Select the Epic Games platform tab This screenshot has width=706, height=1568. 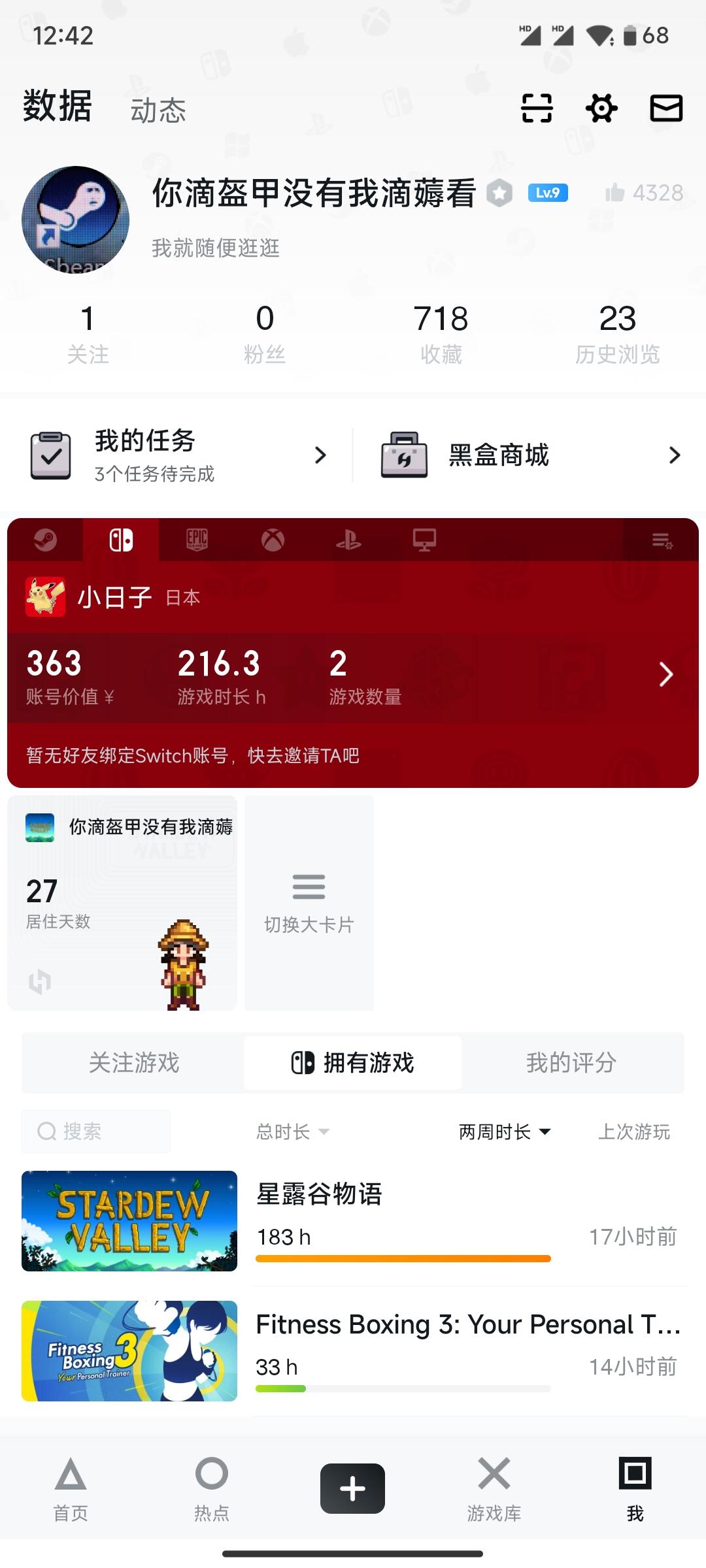pos(197,540)
